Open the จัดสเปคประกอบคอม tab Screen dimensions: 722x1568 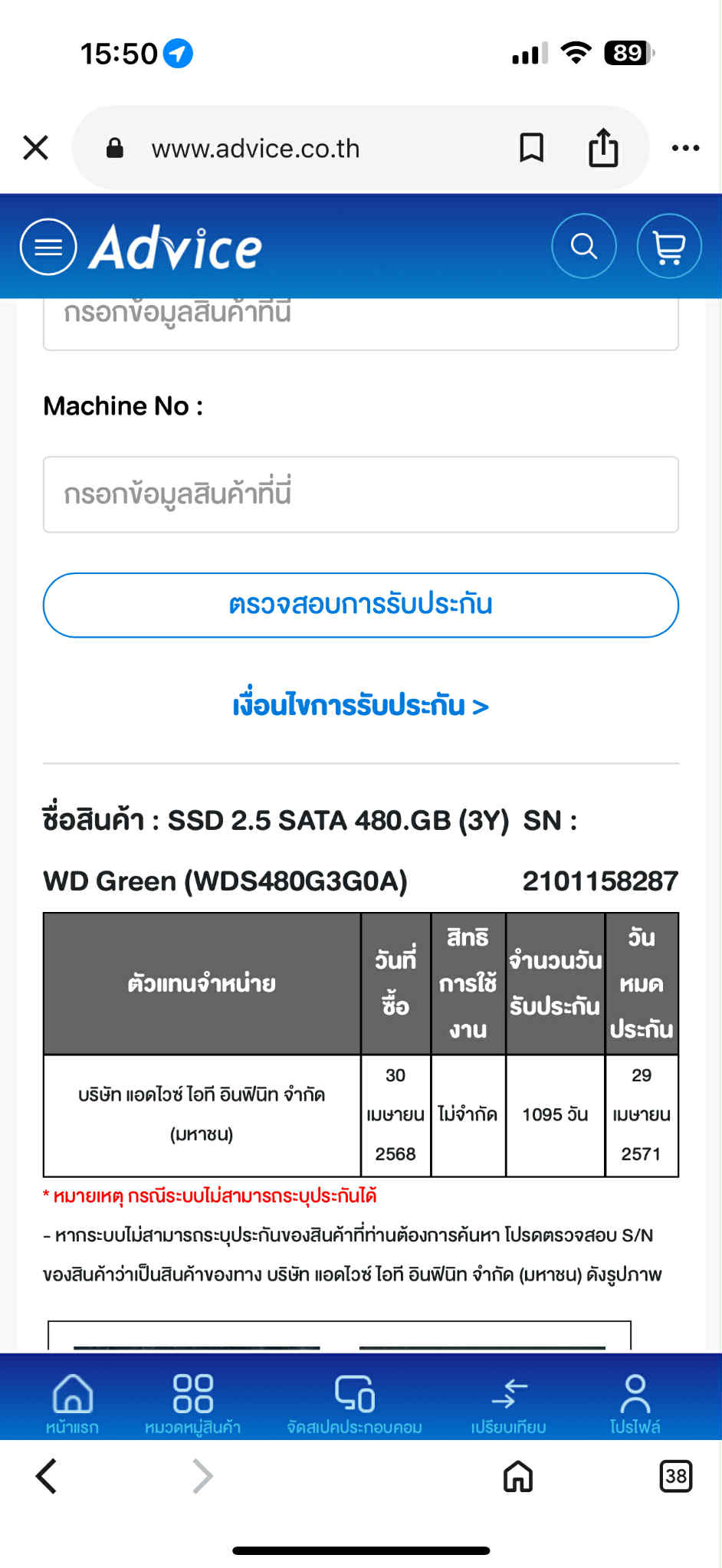[x=354, y=1404]
